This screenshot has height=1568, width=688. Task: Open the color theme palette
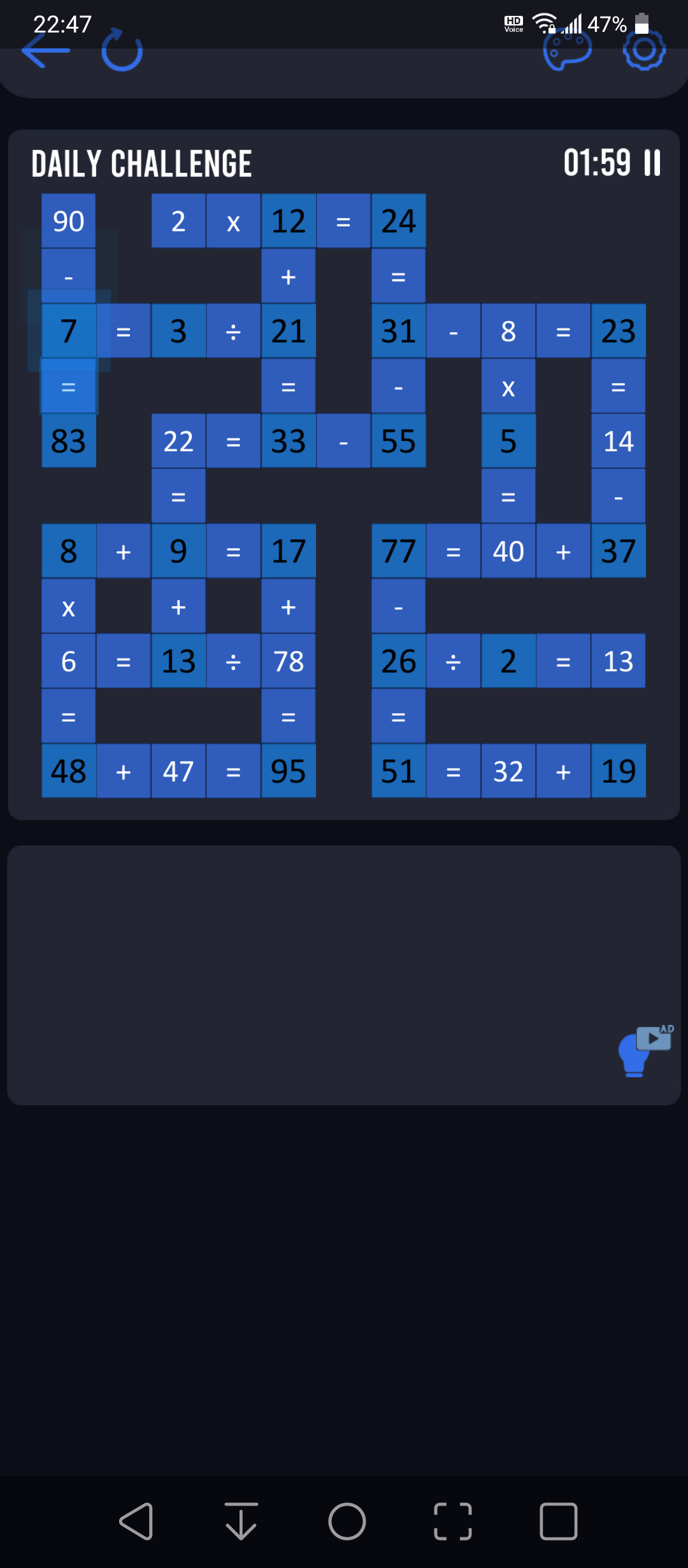pos(567,51)
